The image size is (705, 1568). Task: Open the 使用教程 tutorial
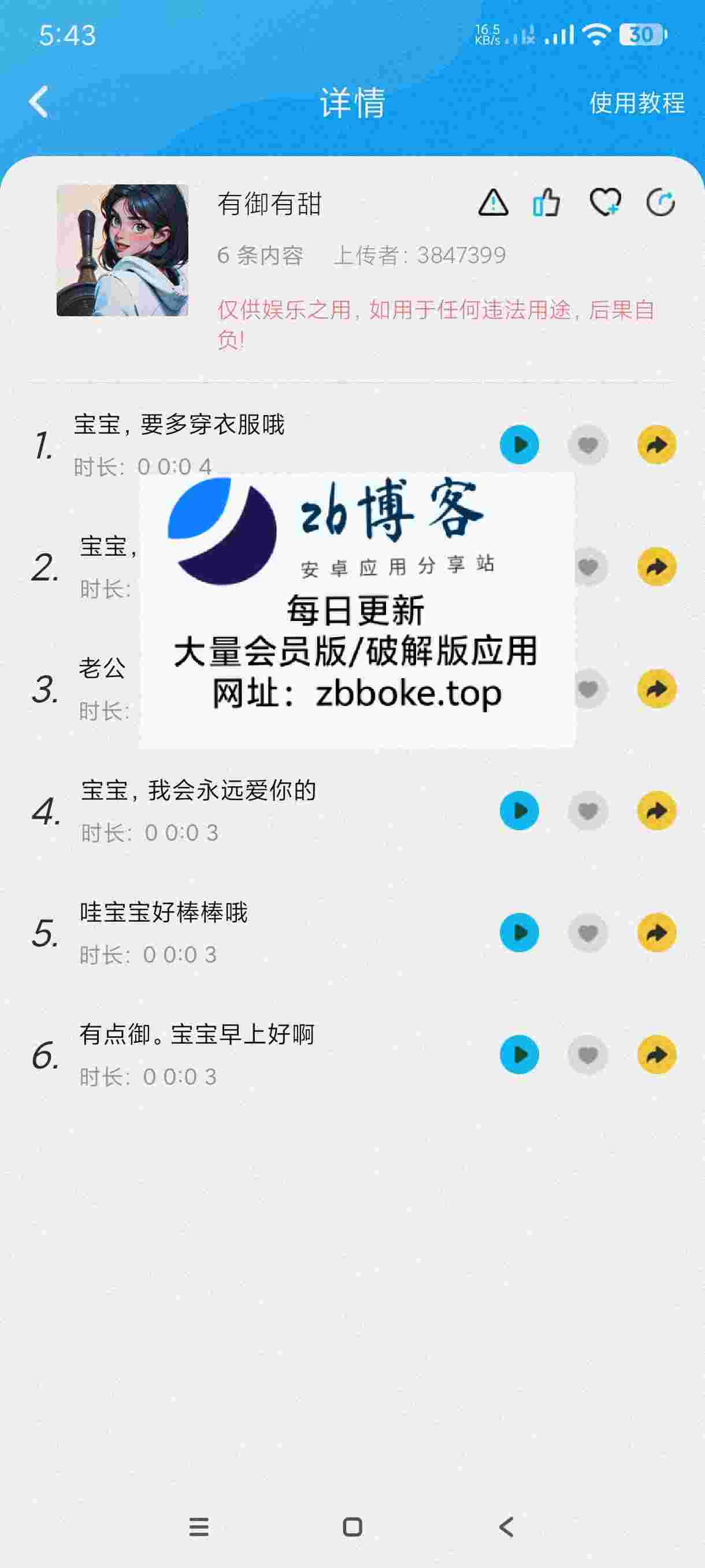(636, 103)
